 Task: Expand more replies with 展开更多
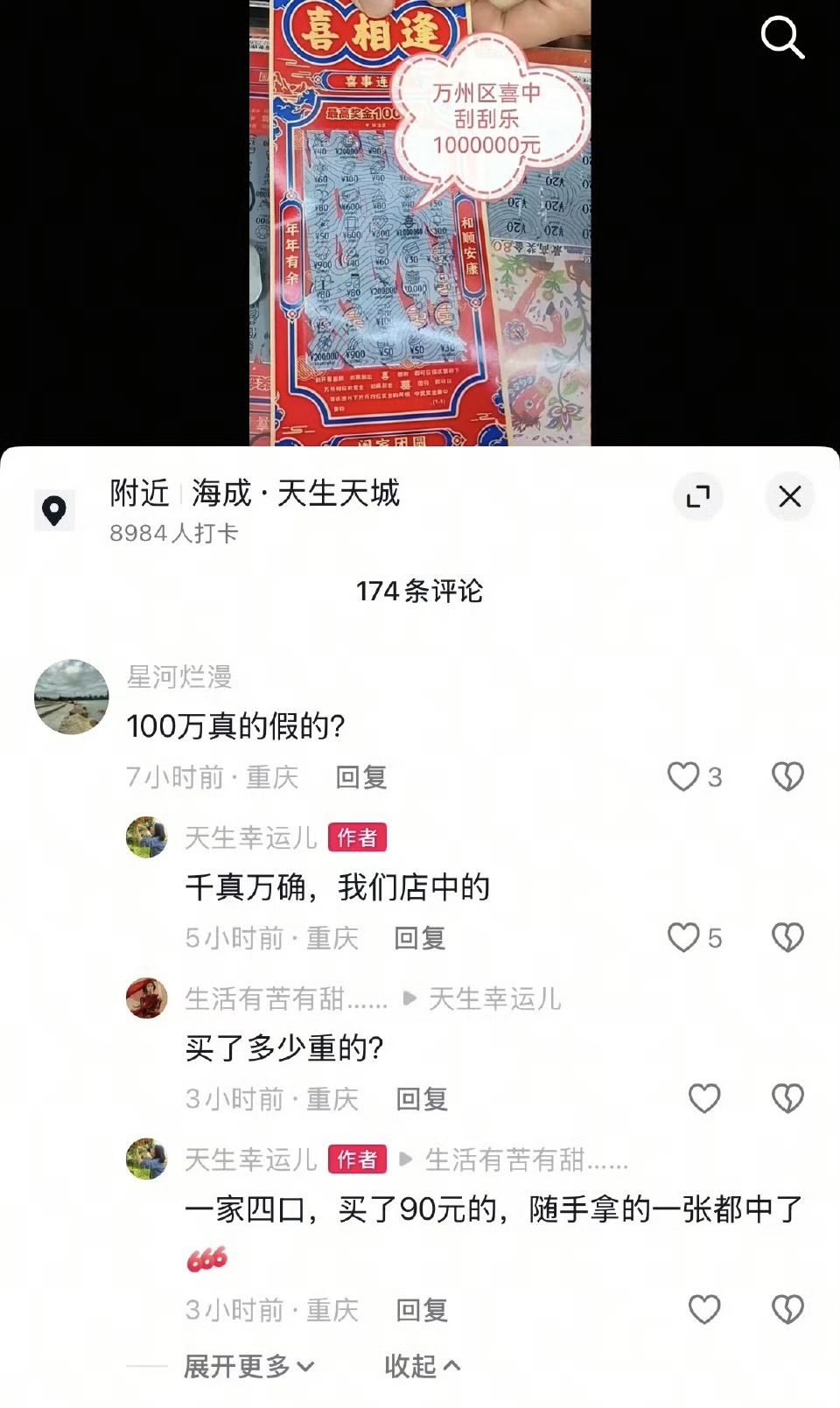point(248,1365)
